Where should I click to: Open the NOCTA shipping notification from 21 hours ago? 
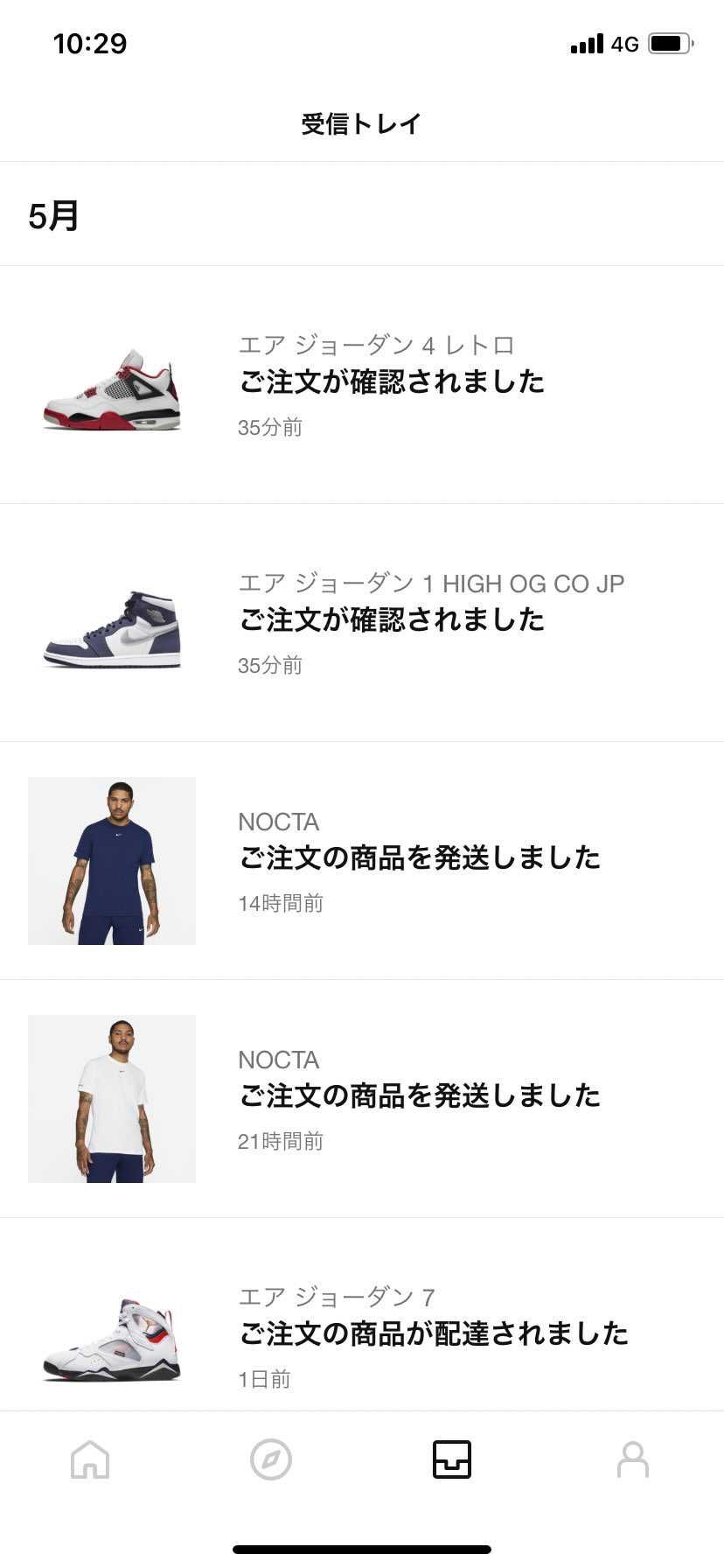point(421,1095)
